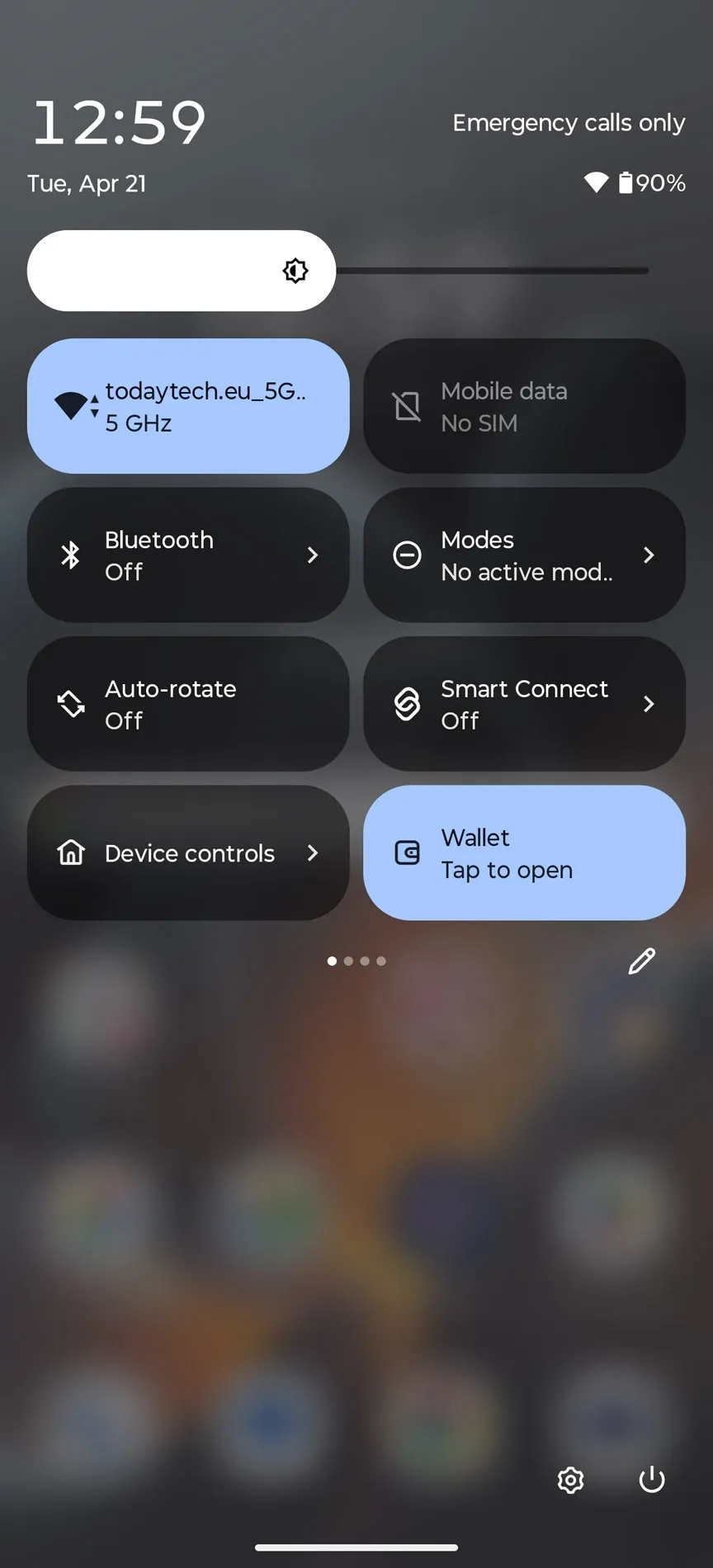Toggle the todaytech.eu_5G Wi-Fi tile
713x1568 pixels.
(x=188, y=406)
